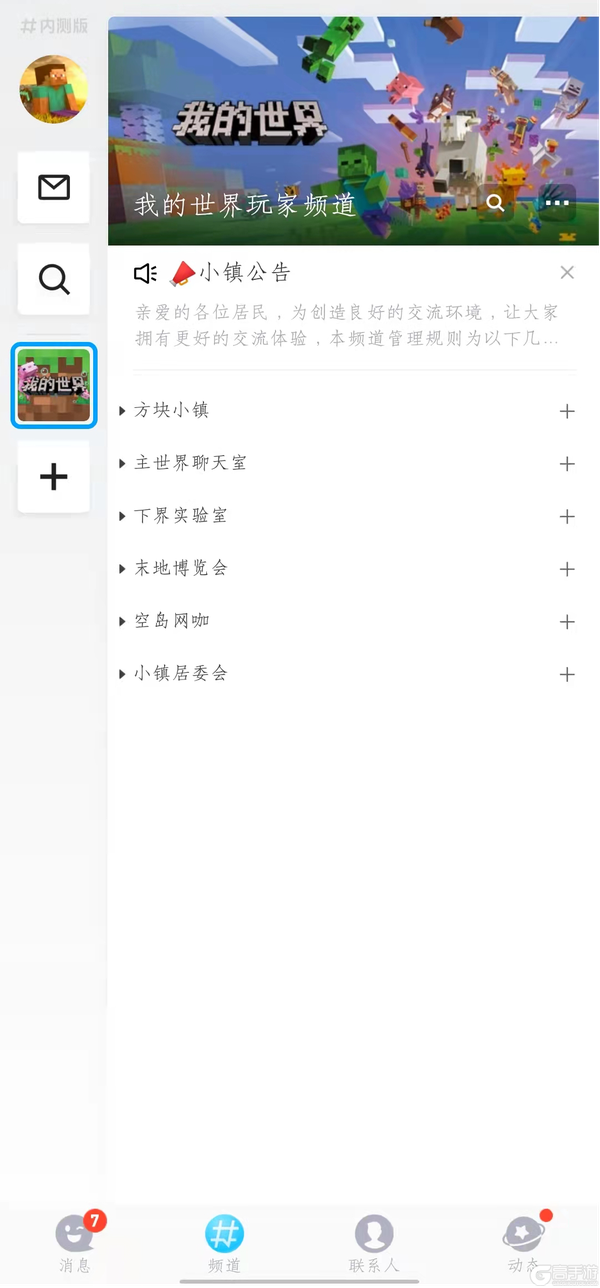Dismiss the 小镇公告 announcement

(567, 273)
